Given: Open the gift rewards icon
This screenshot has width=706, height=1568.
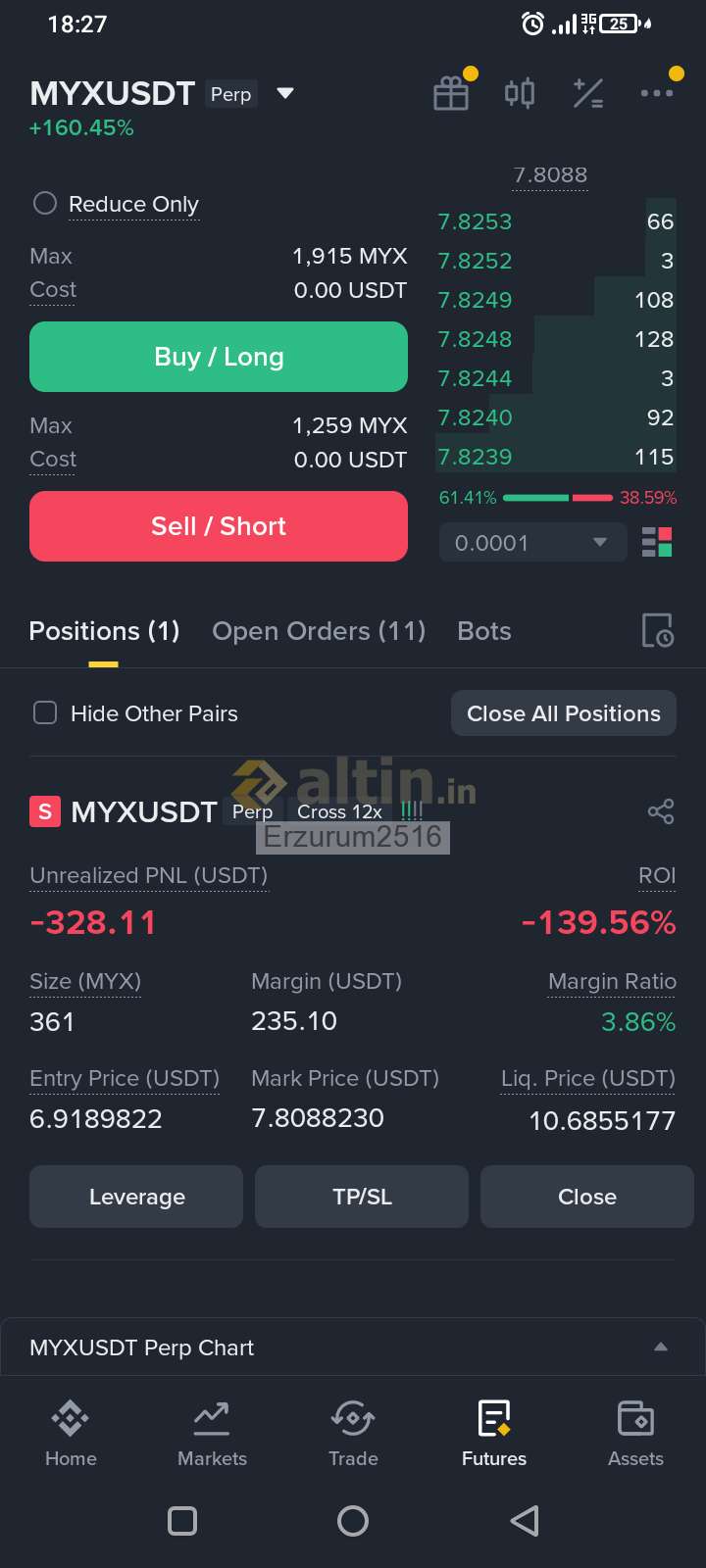Looking at the screenshot, I should coord(451,93).
